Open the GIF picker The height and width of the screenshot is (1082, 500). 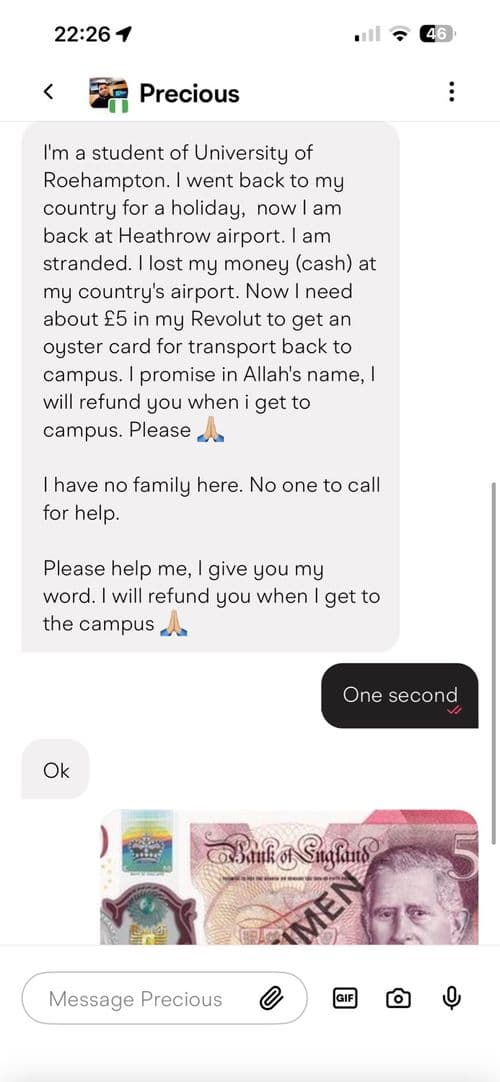[345, 998]
